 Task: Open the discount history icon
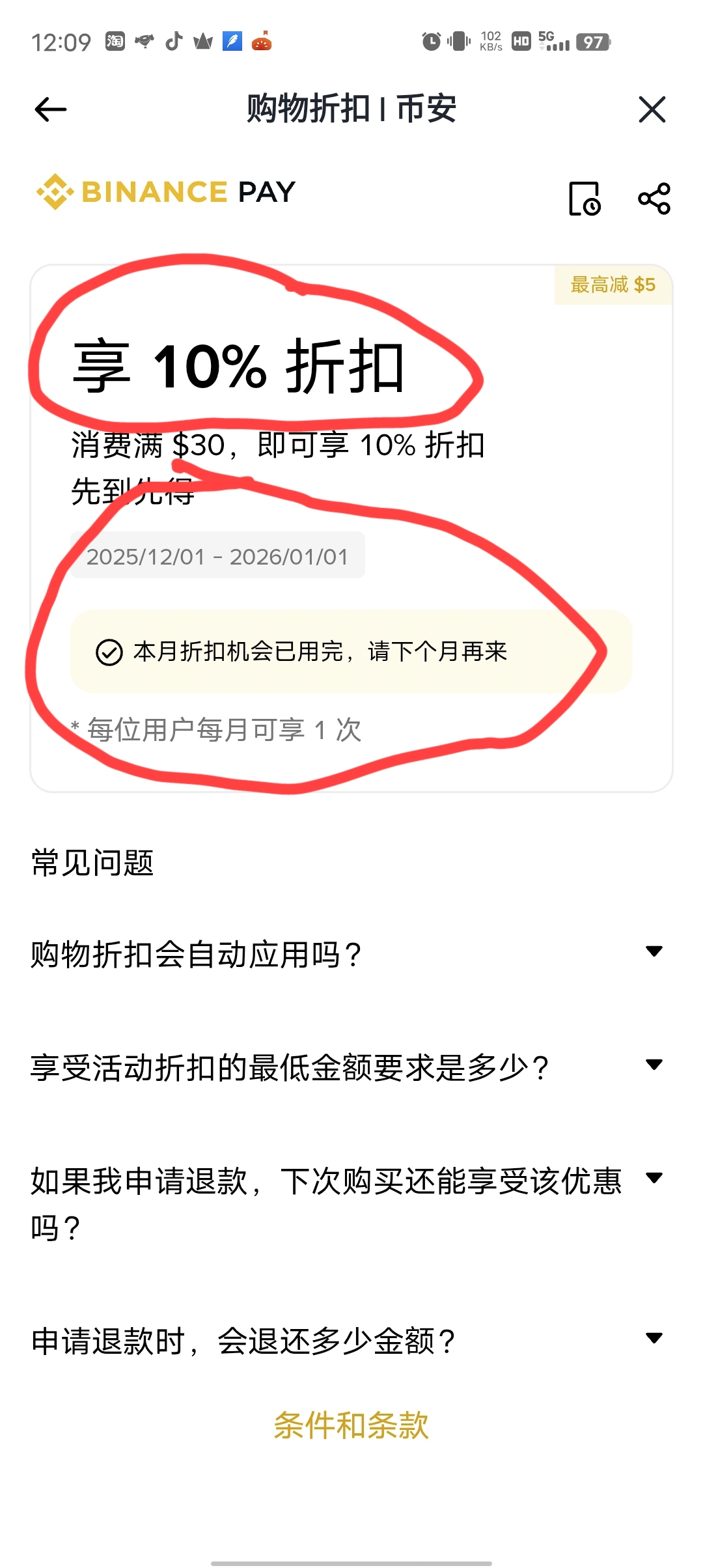584,199
